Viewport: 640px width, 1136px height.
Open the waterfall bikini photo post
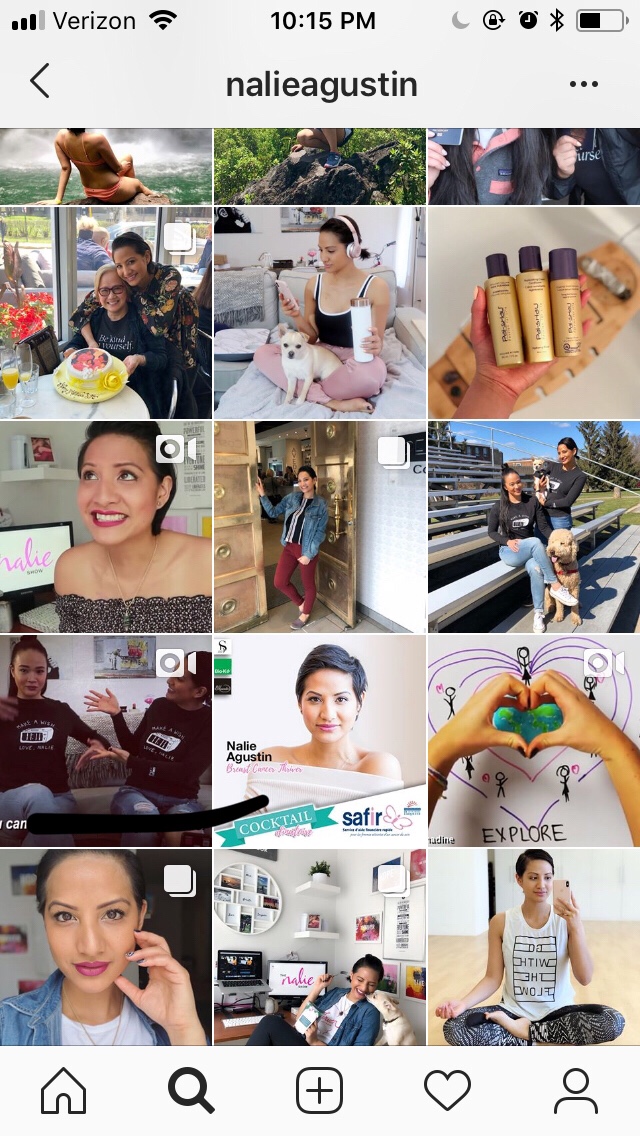coord(105,166)
